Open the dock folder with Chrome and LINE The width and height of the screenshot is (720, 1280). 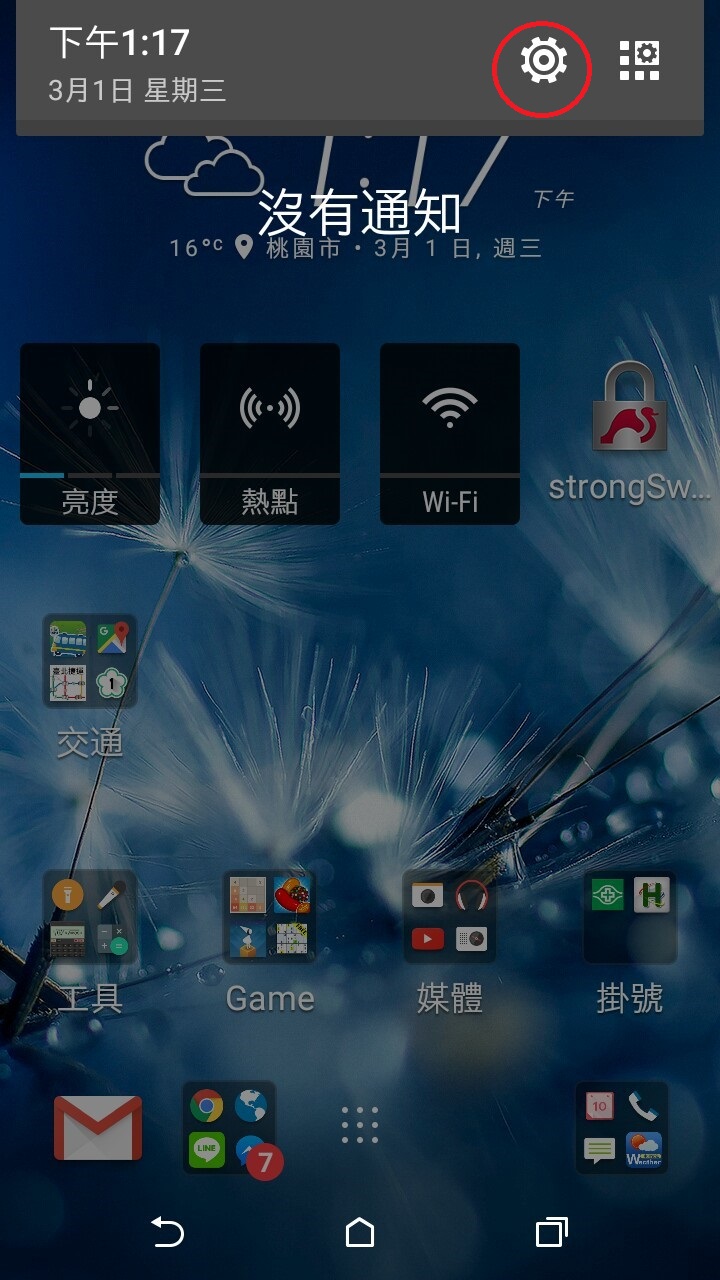[229, 1127]
